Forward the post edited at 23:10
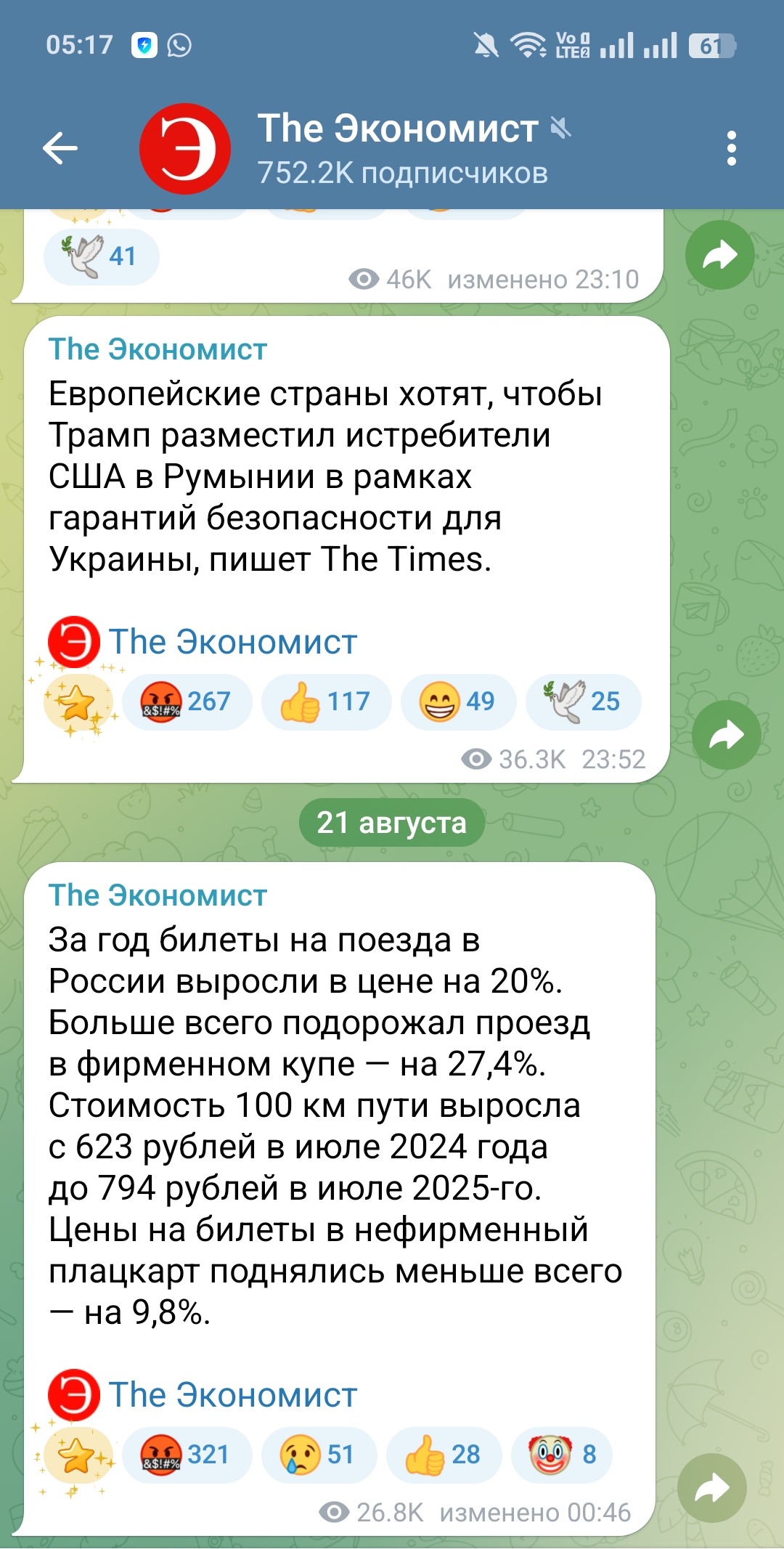Viewport: 784px width, 1549px height. tap(719, 255)
